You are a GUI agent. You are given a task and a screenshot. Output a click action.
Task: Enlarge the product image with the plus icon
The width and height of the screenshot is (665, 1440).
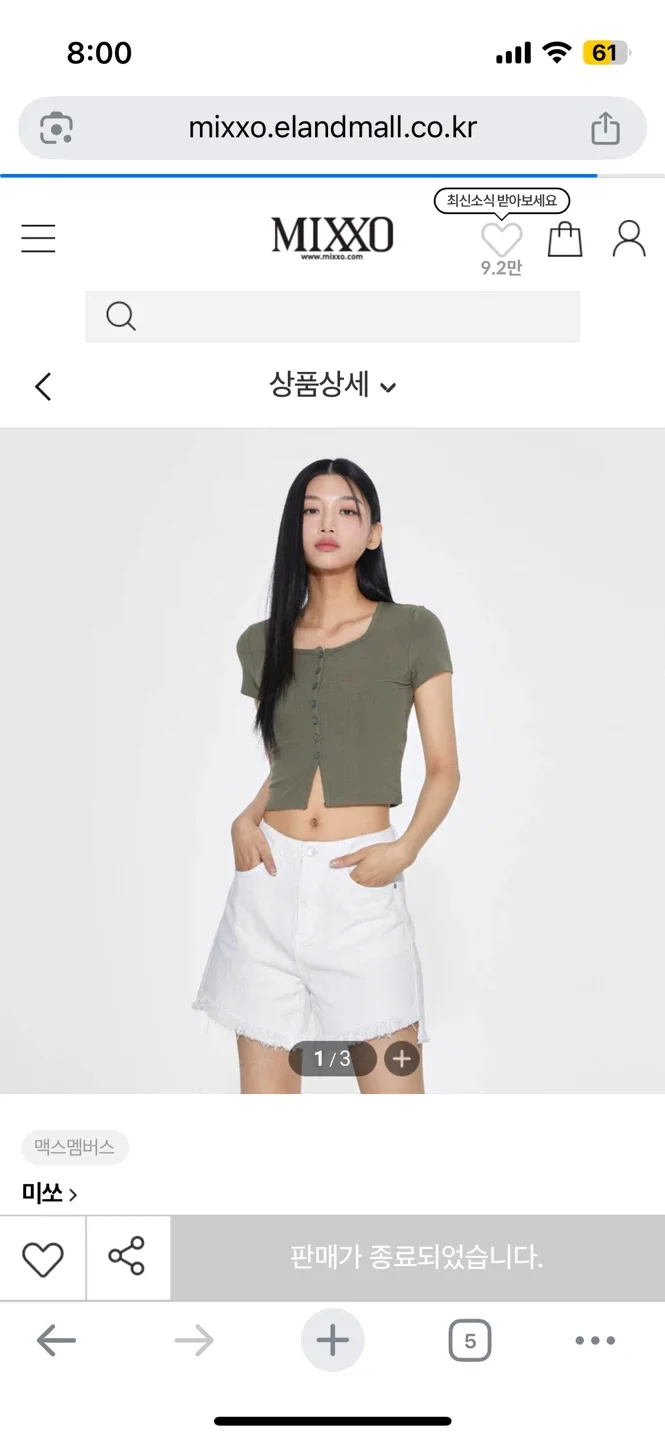pyautogui.click(x=402, y=1058)
